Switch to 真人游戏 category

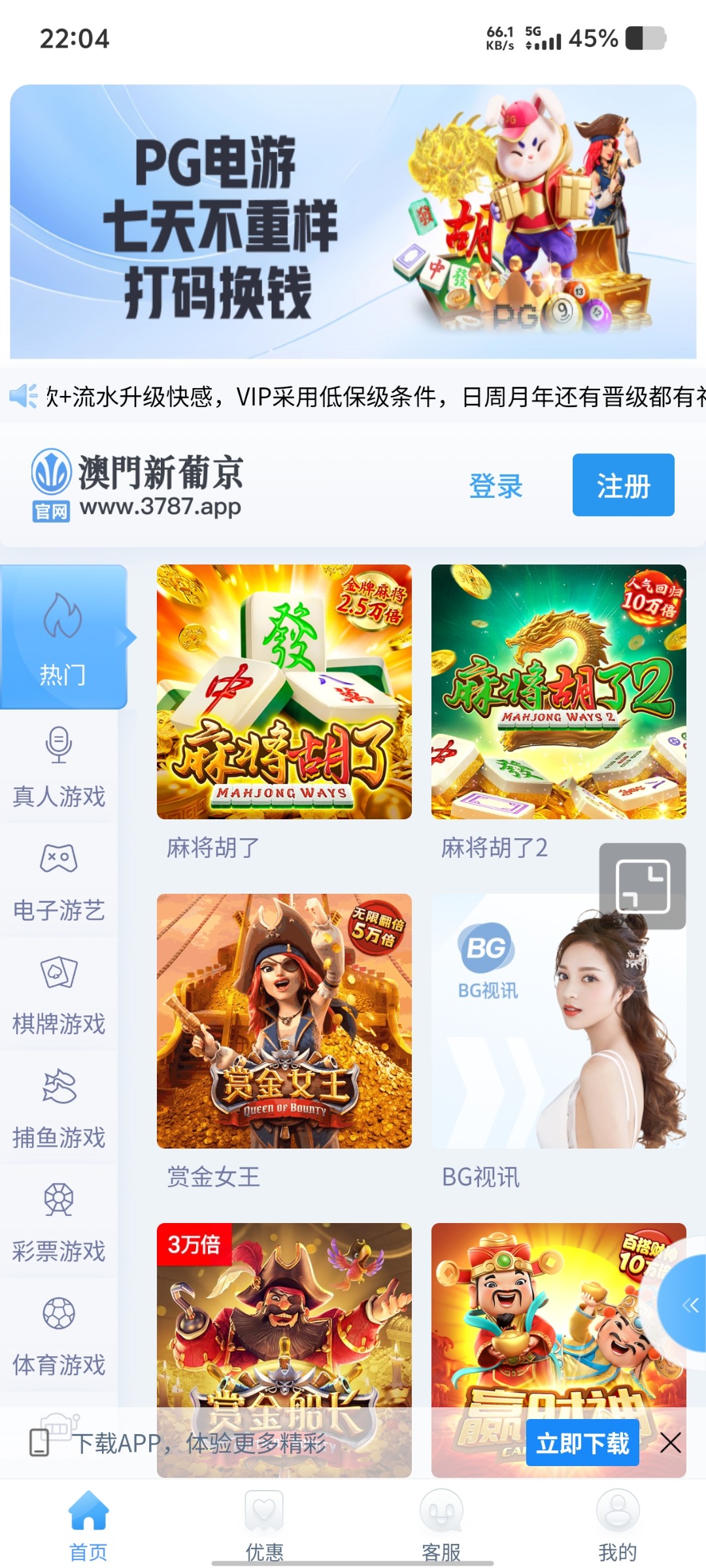[x=59, y=766]
